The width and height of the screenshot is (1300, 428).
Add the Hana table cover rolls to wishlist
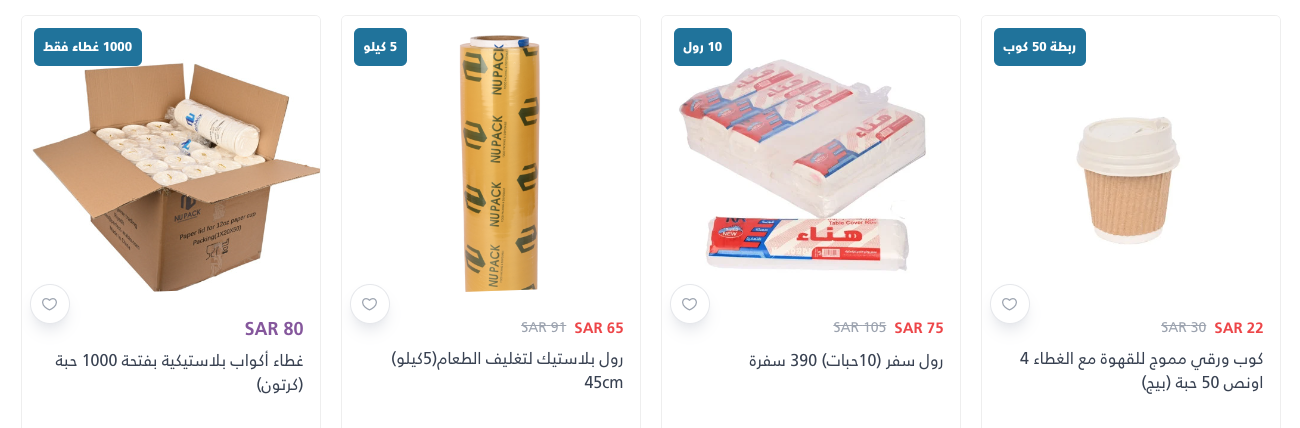click(690, 304)
